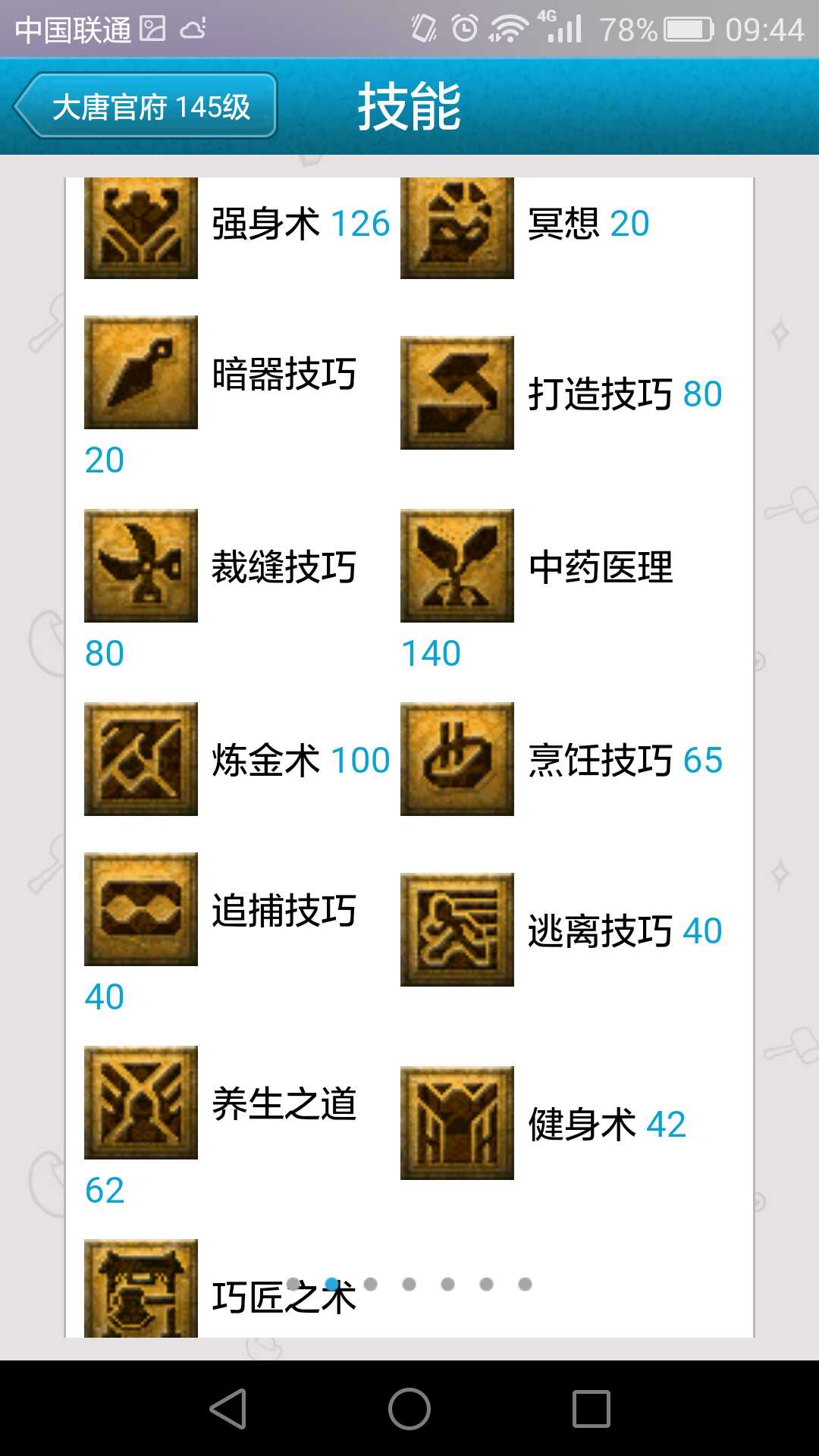Open the 炼金术 skill icon

click(x=141, y=759)
